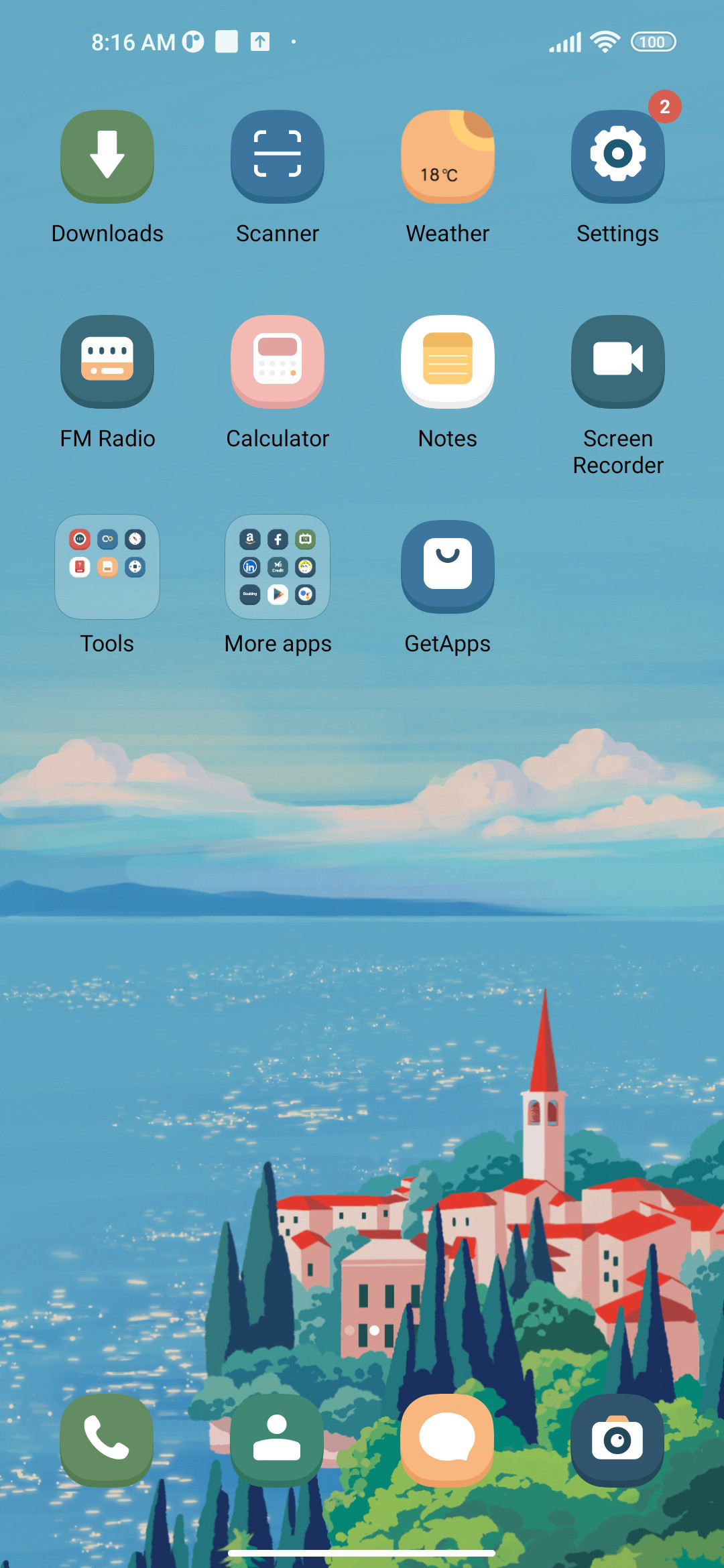The image size is (724, 1568).
Task: Open the Contacts app in the dock
Action: [277, 1440]
